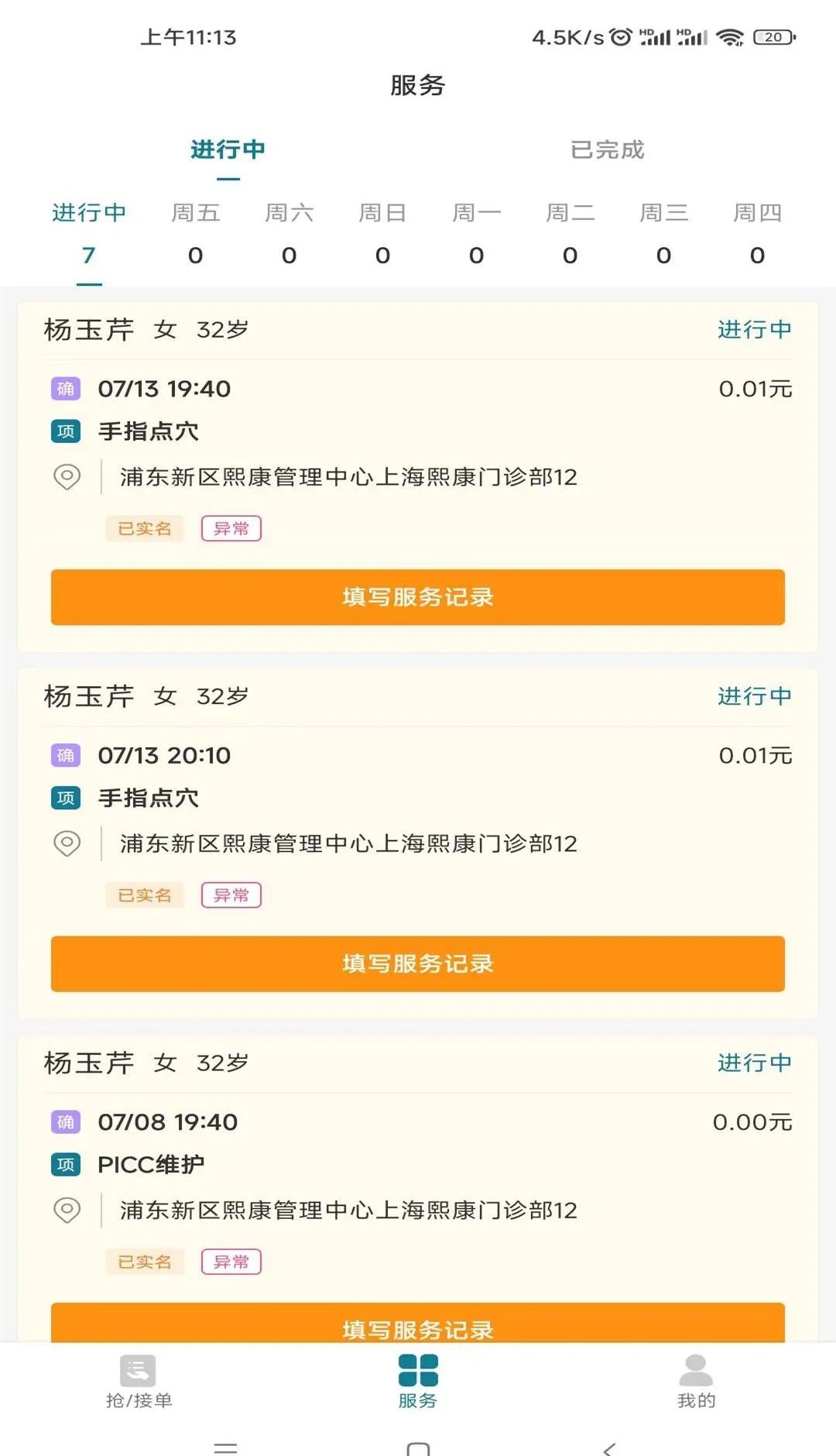Select the 进行中 tab
The image size is (836, 1456).
click(x=227, y=150)
